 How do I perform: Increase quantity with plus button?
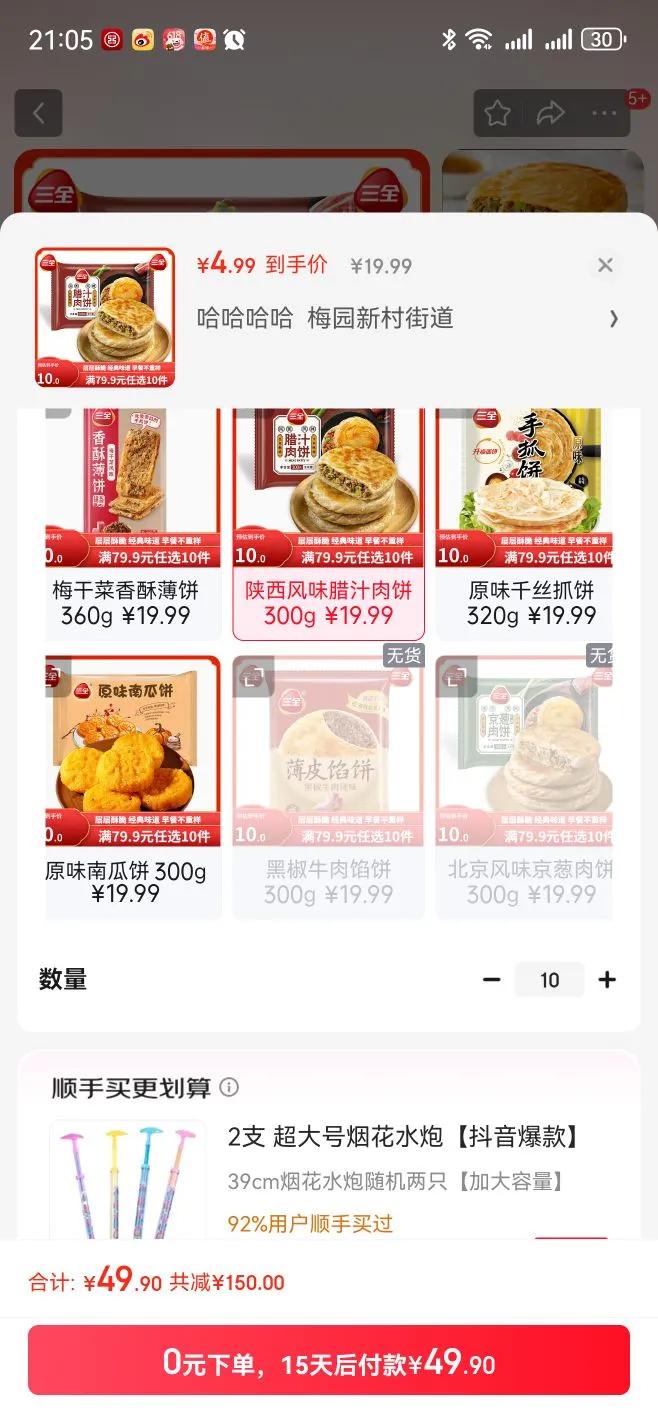(x=607, y=980)
